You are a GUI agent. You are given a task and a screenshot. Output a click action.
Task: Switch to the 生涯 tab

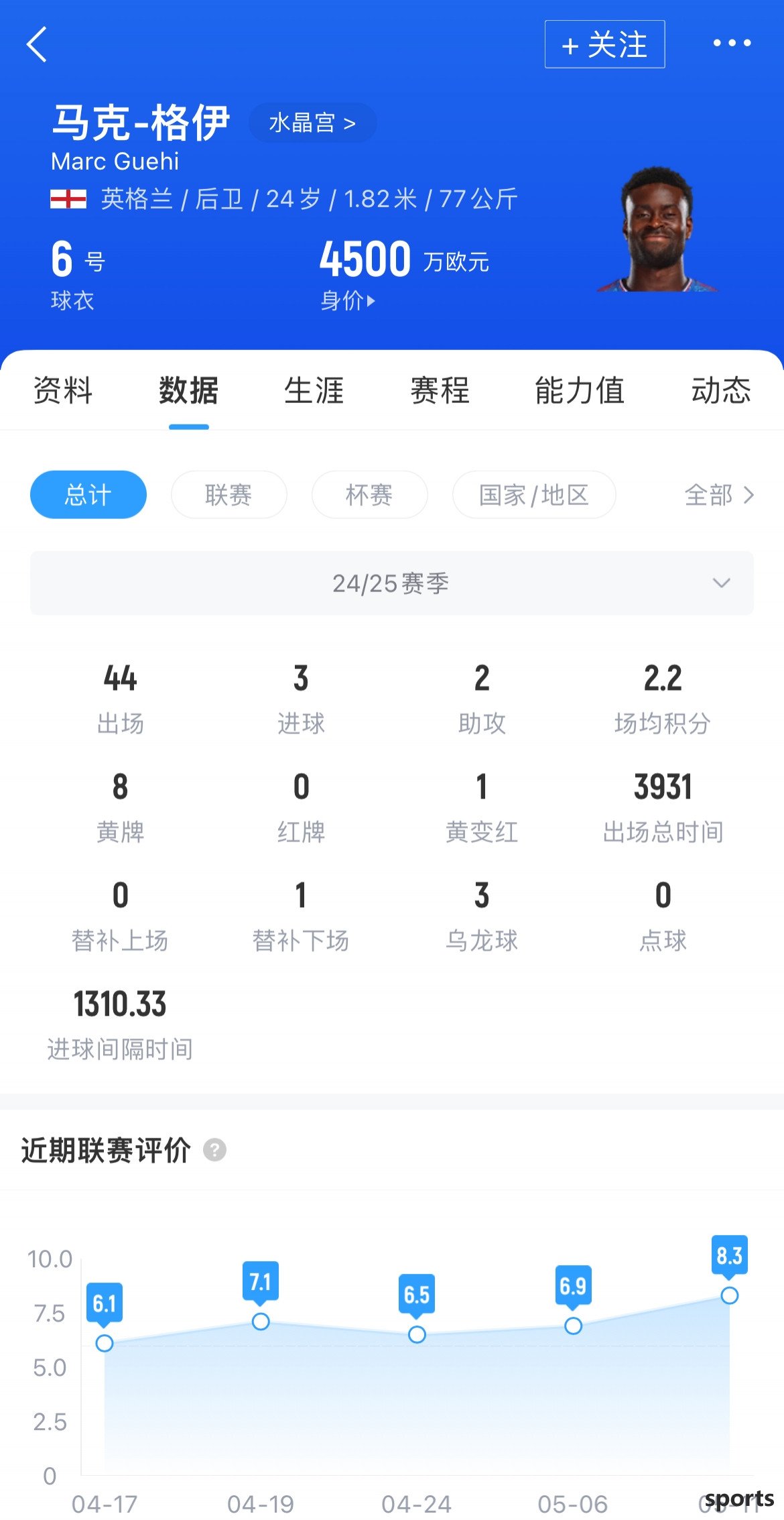tap(314, 390)
